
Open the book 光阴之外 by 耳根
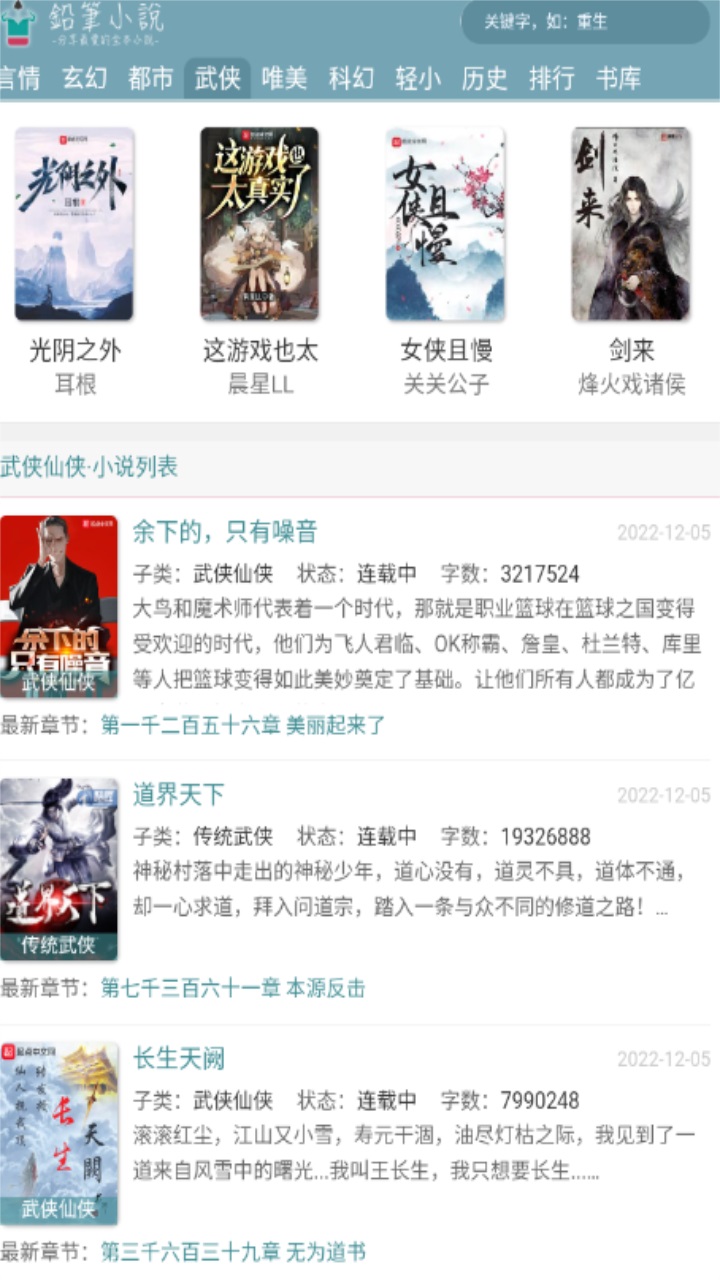coord(75,224)
